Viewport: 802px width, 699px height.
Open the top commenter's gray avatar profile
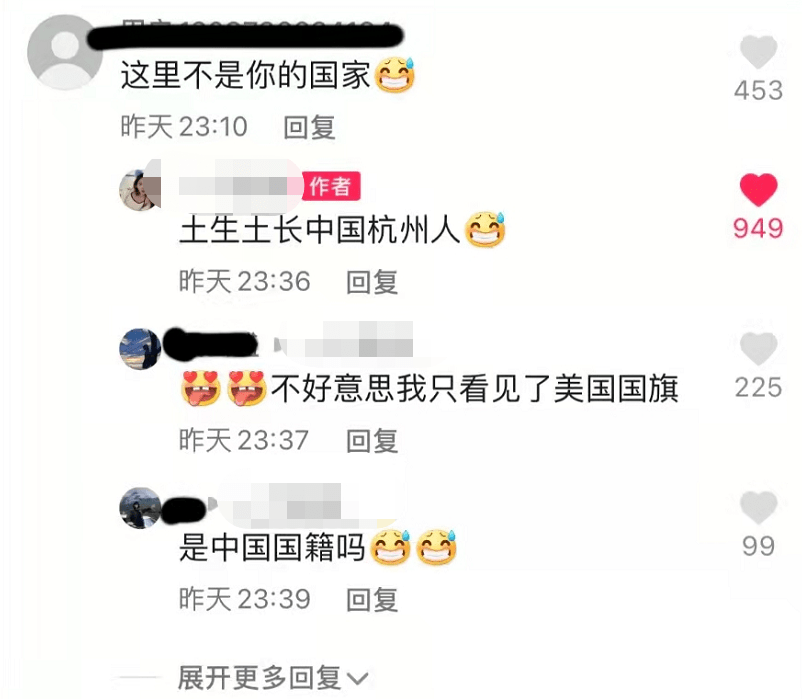64,60
